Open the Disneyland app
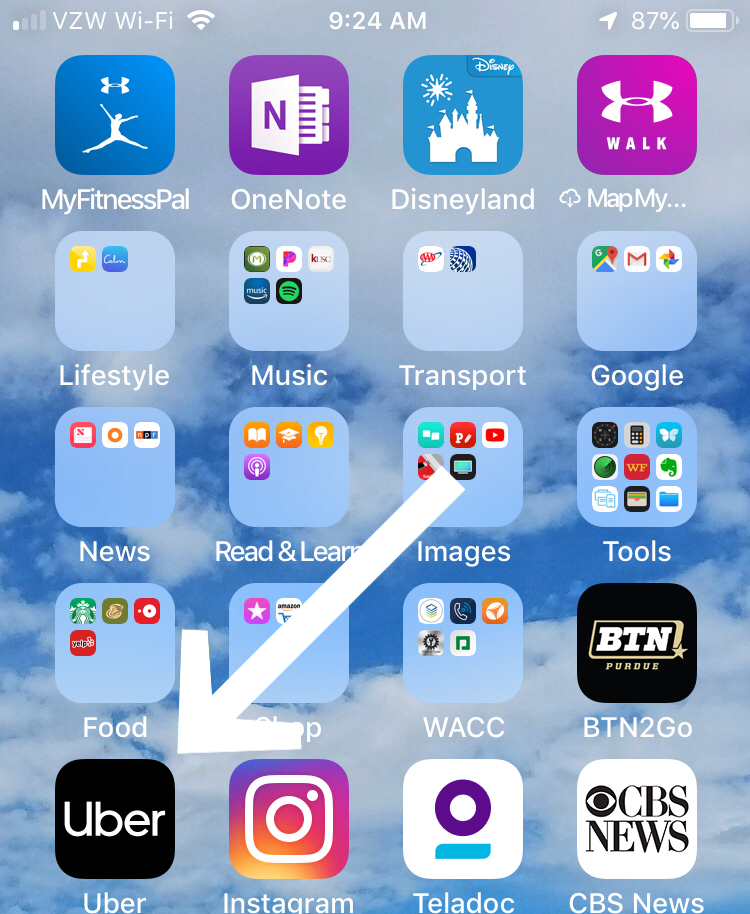 pyautogui.click(x=463, y=114)
